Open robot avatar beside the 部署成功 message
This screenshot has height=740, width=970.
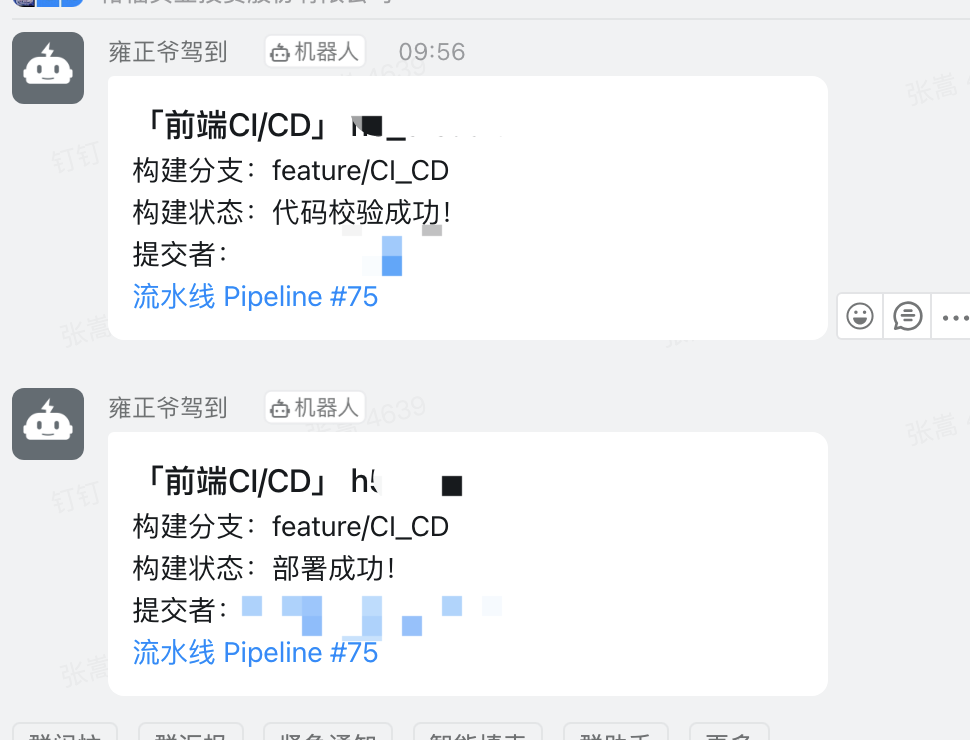(48, 424)
